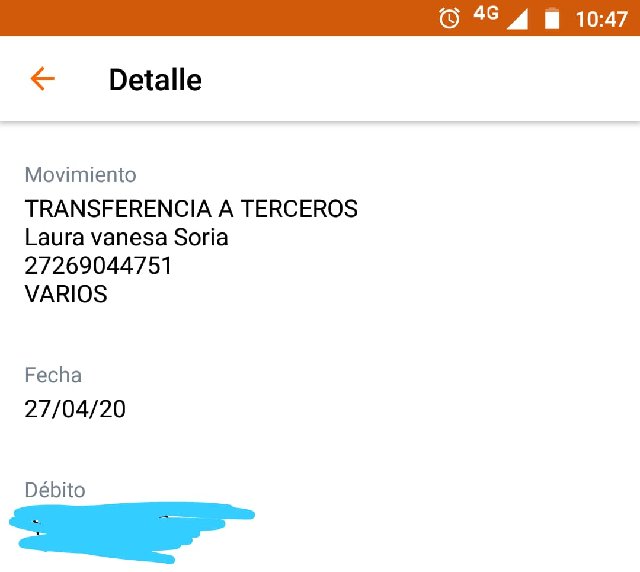
Task: Go back from the Detalle screen
Action: (42, 79)
